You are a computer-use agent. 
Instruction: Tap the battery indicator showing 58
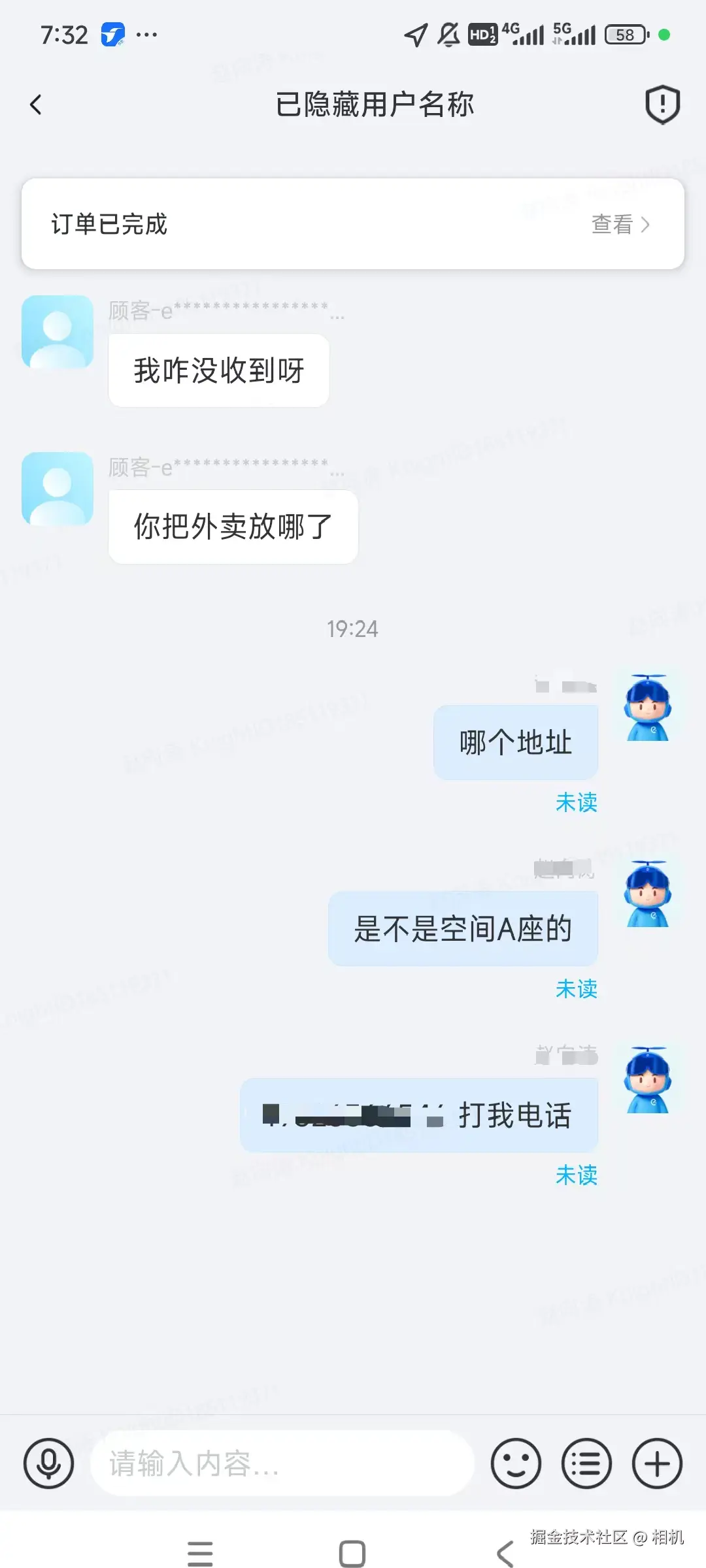(624, 34)
